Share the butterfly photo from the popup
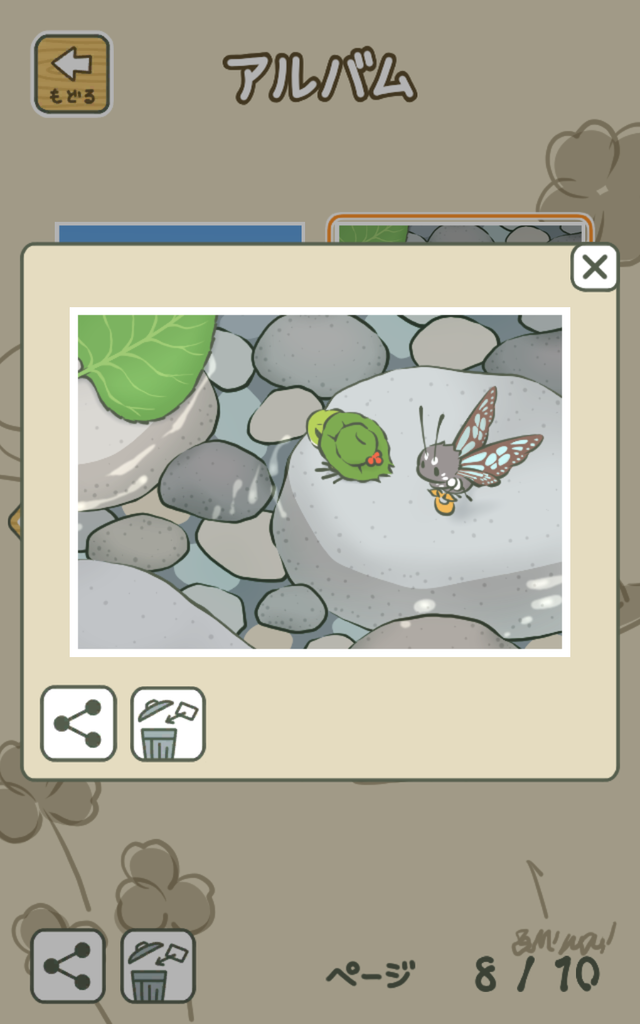640x1024 pixels. click(x=78, y=724)
